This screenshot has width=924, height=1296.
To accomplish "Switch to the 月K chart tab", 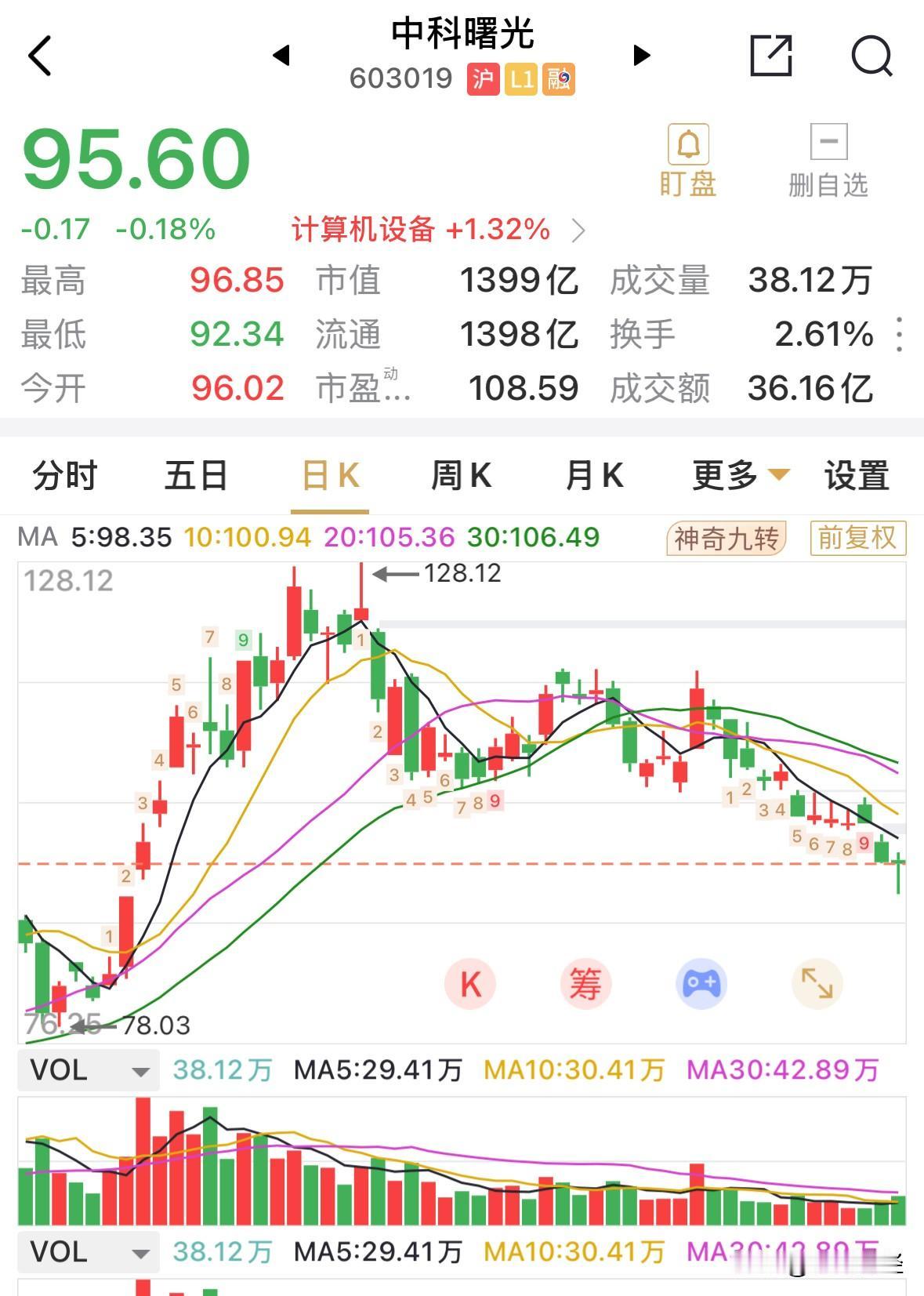I will click(x=594, y=476).
